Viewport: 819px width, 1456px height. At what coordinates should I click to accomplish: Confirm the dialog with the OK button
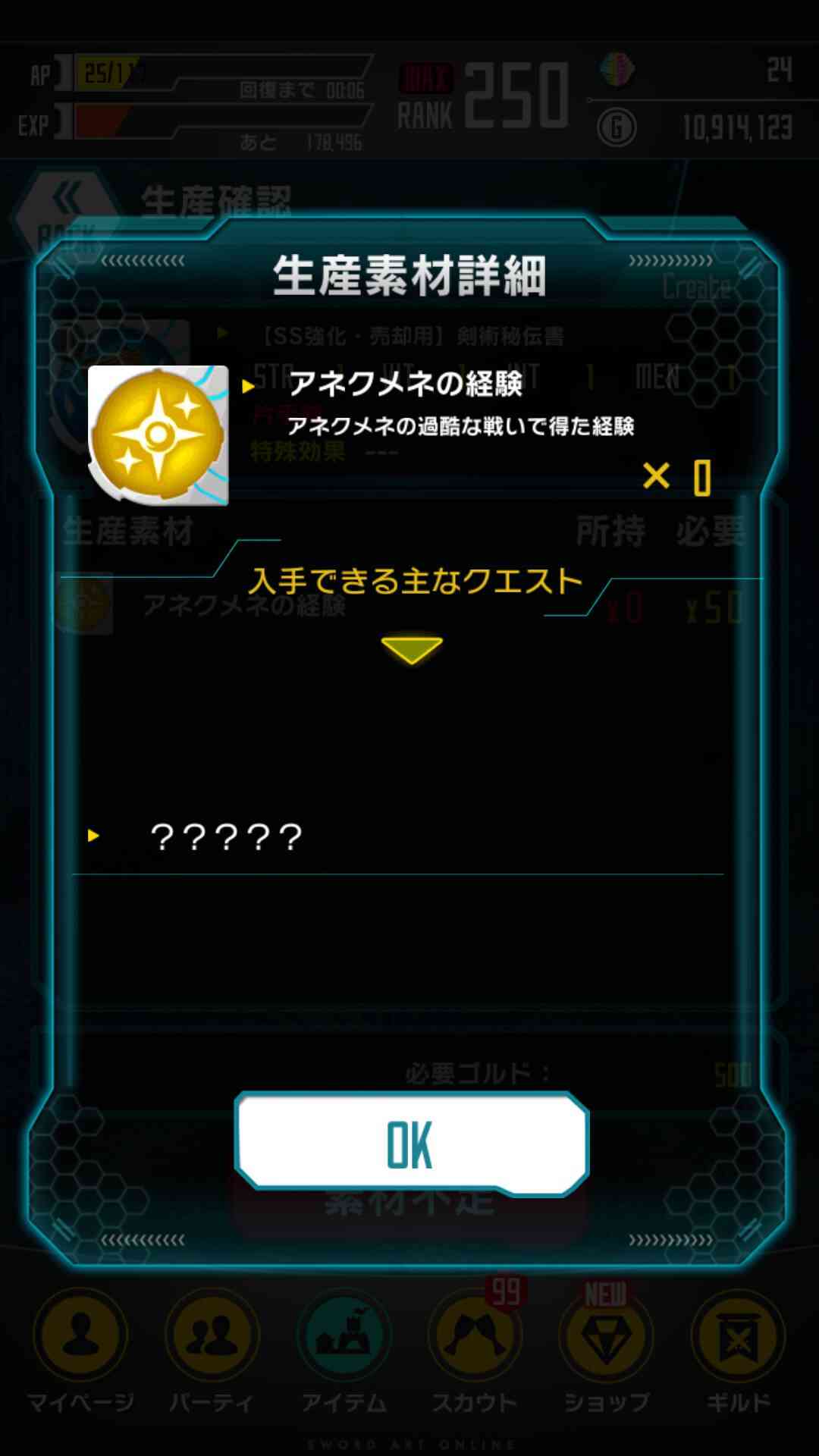tap(412, 1144)
